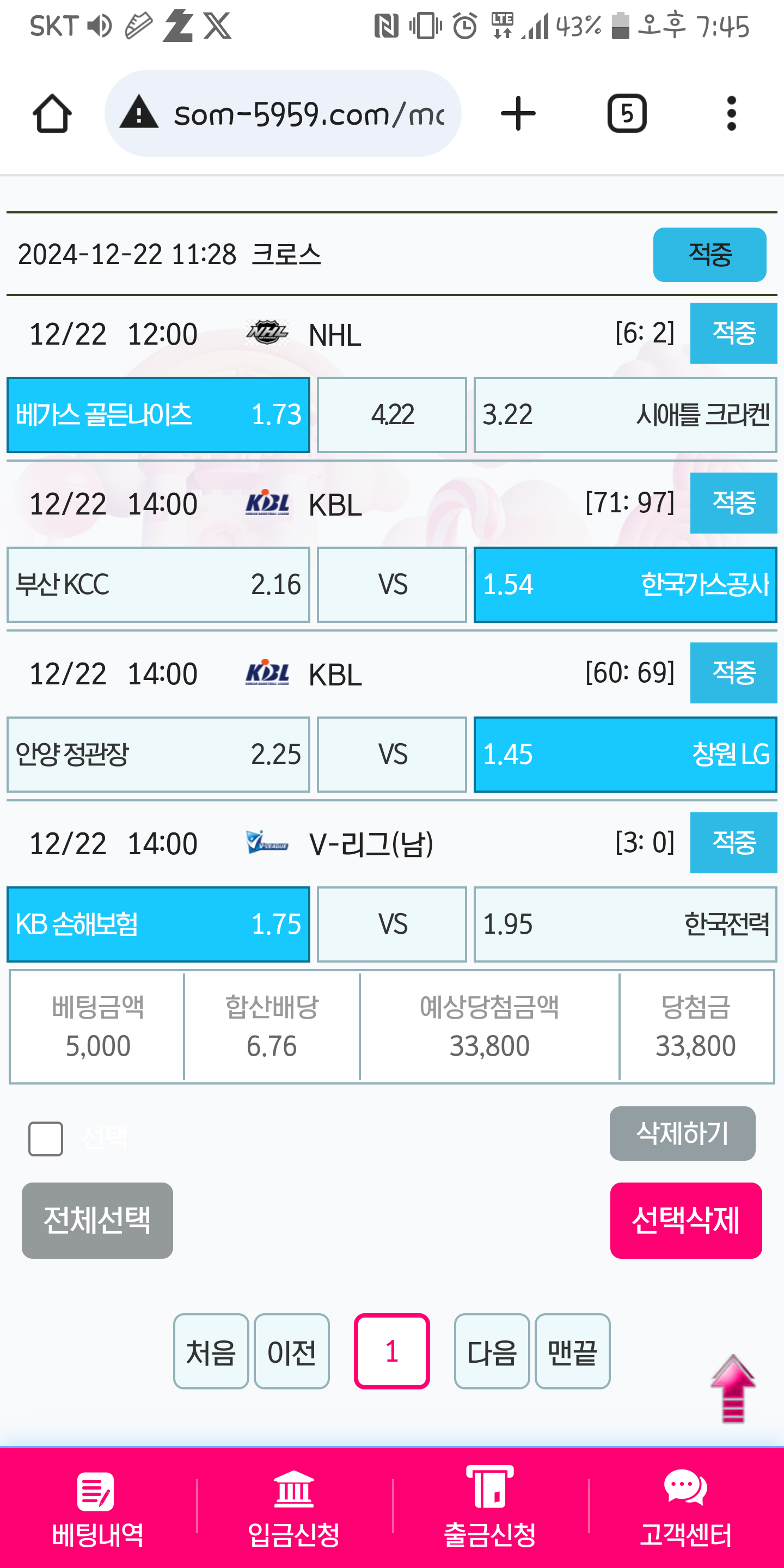Open the 출금신청 withdrawal tab

[490, 1508]
